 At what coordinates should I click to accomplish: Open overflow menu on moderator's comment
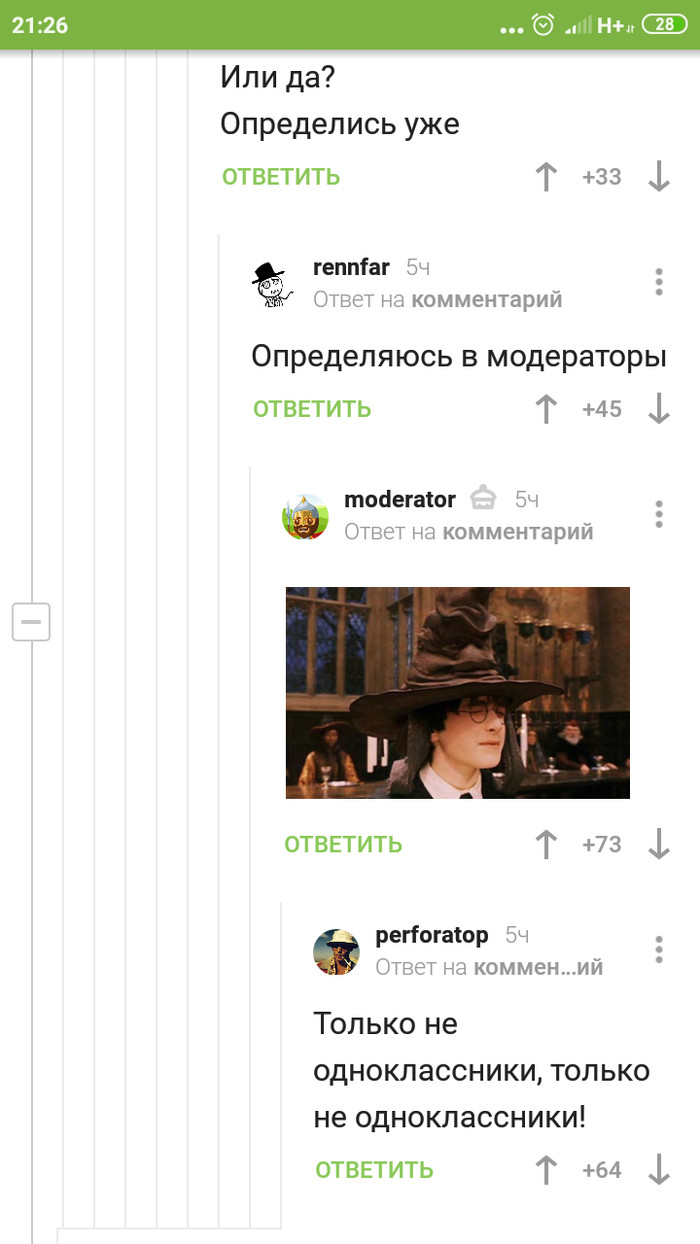pos(658,514)
